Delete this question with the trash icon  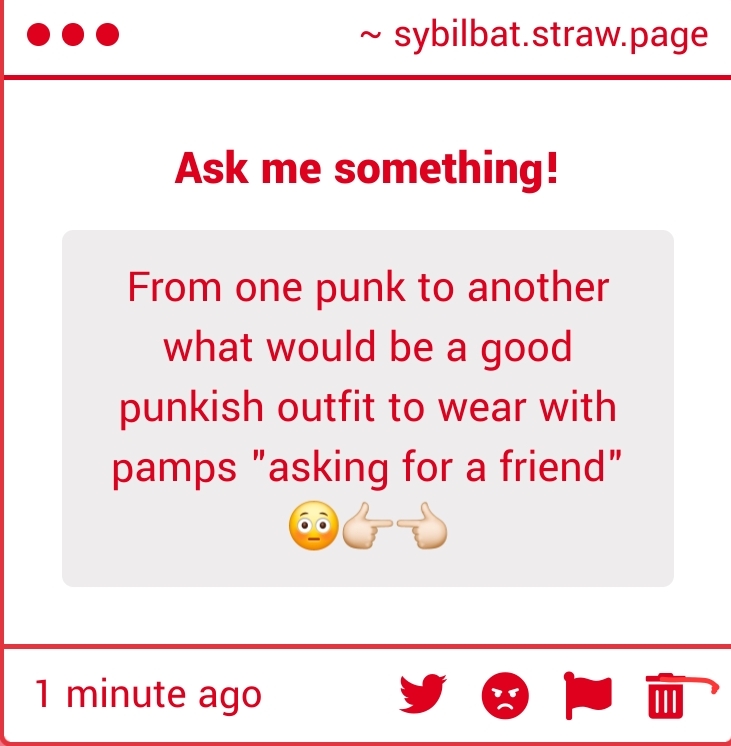[x=664, y=696]
